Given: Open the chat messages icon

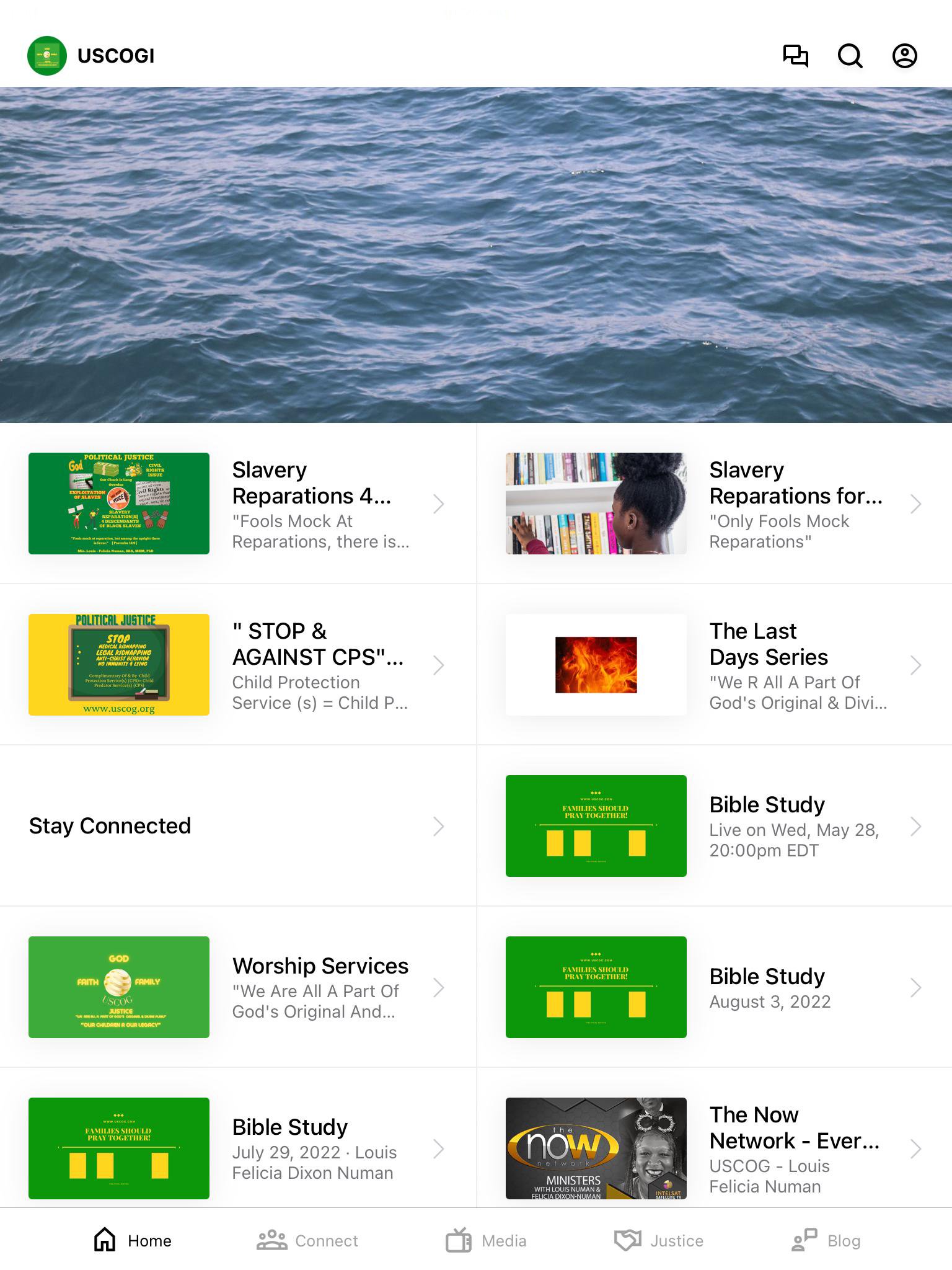Looking at the screenshot, I should (796, 56).
